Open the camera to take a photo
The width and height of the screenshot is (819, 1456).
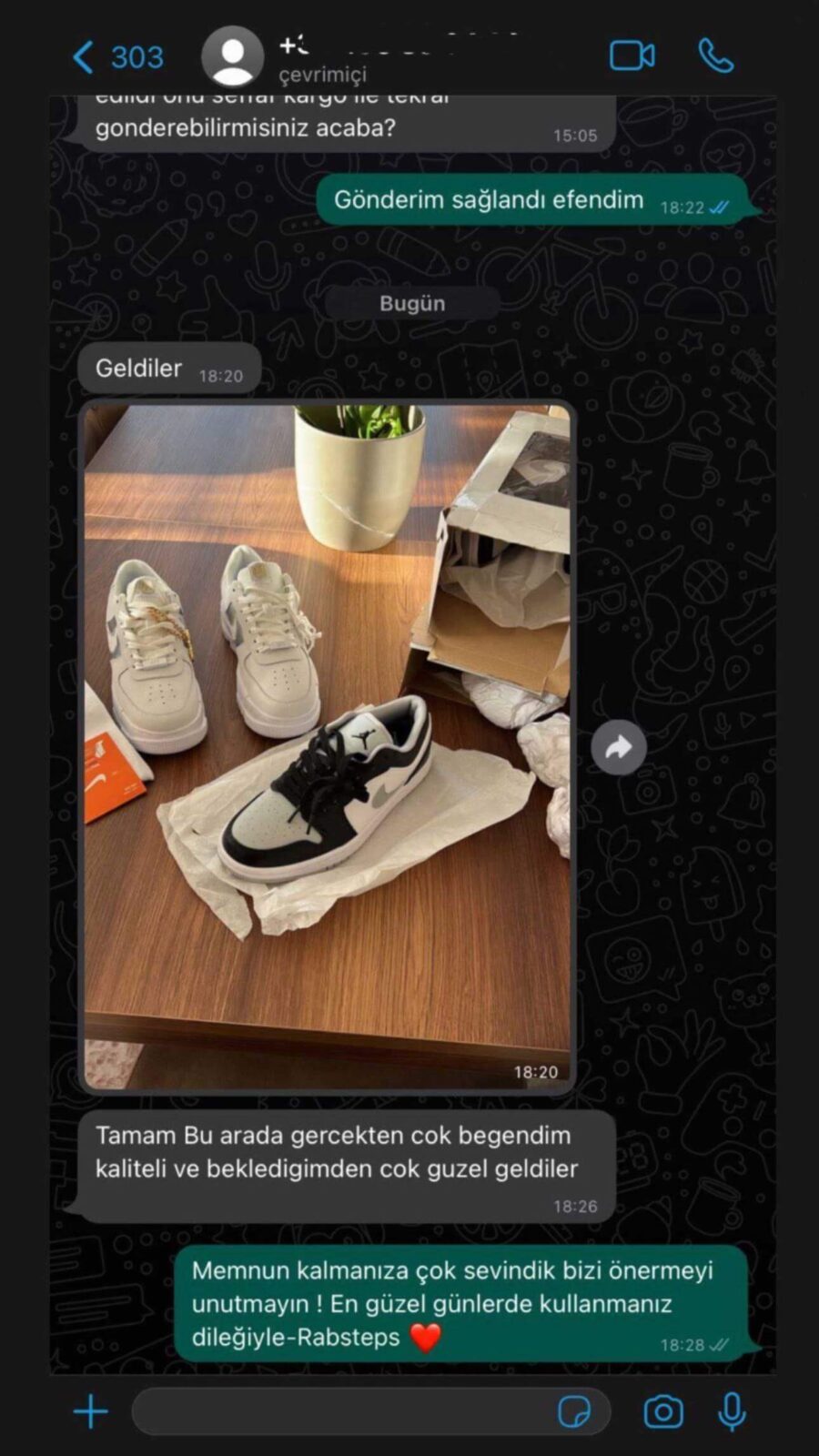pyautogui.click(x=663, y=1412)
